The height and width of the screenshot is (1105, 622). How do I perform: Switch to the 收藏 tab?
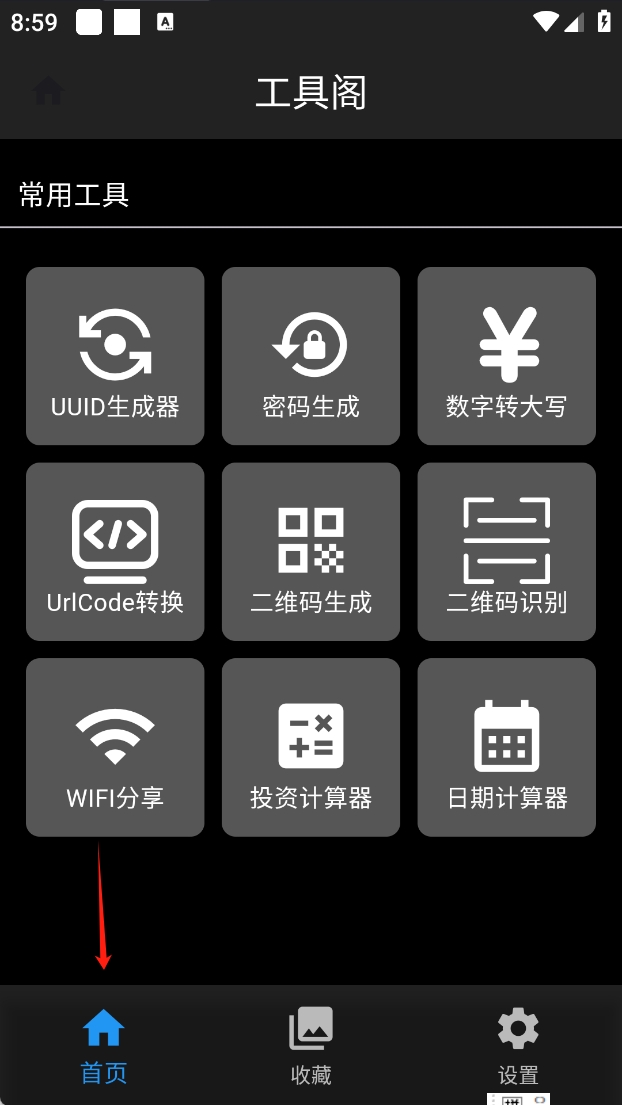point(311,1046)
